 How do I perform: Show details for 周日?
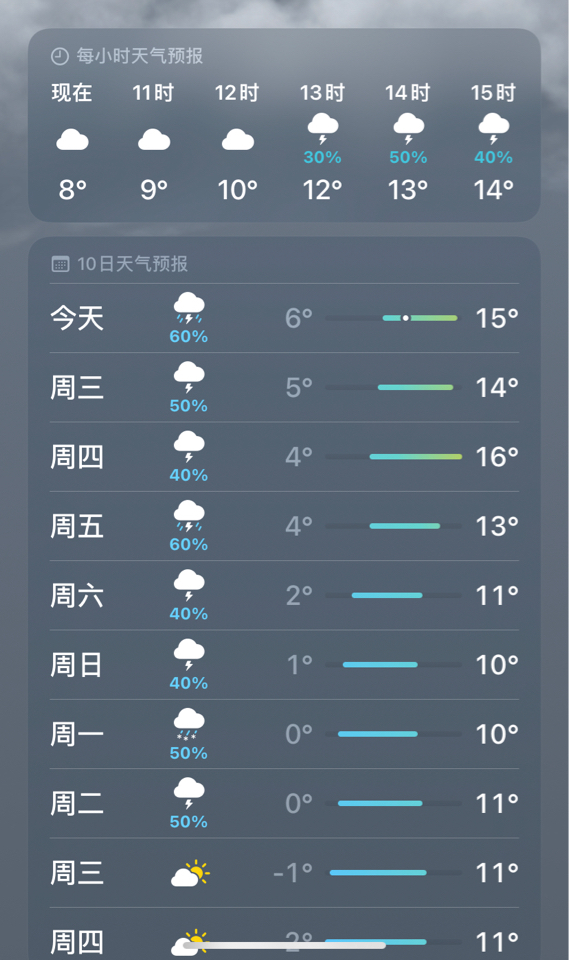(x=284, y=665)
